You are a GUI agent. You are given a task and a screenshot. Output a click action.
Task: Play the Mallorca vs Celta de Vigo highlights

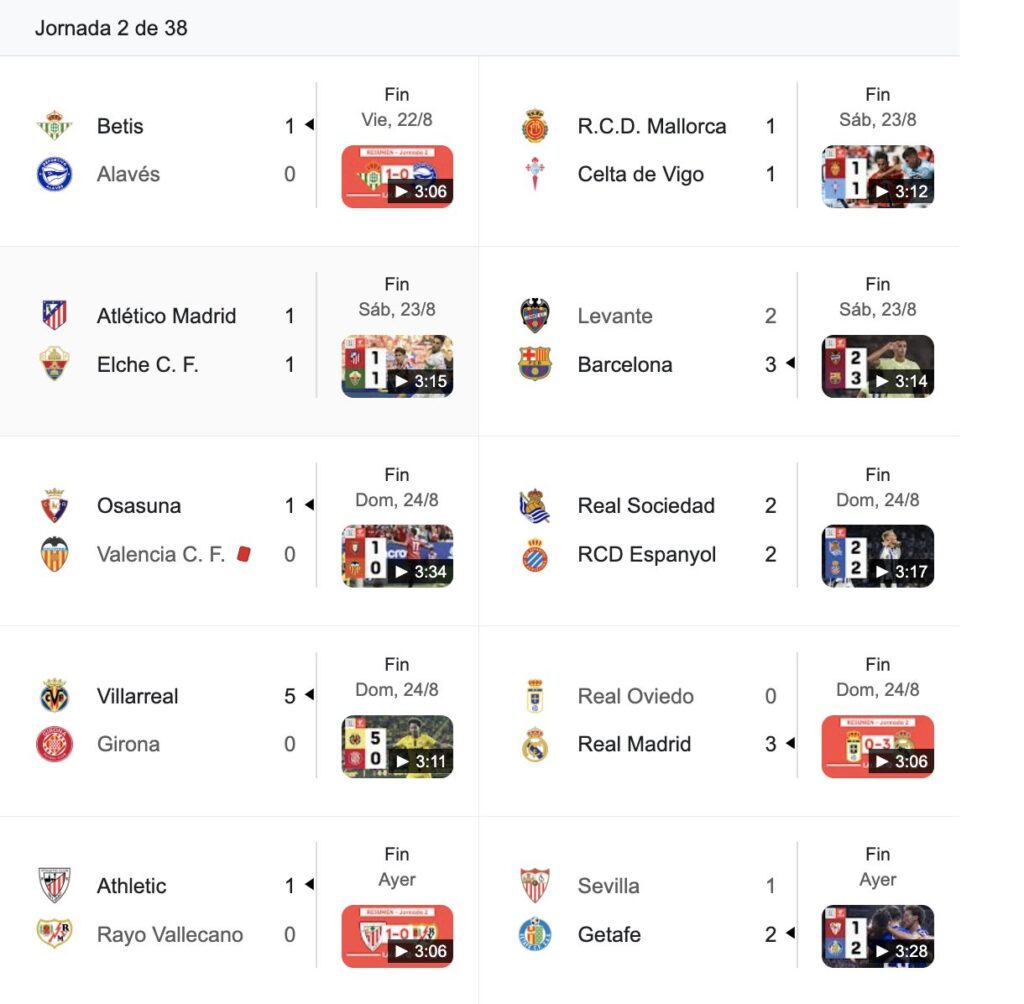(x=877, y=176)
